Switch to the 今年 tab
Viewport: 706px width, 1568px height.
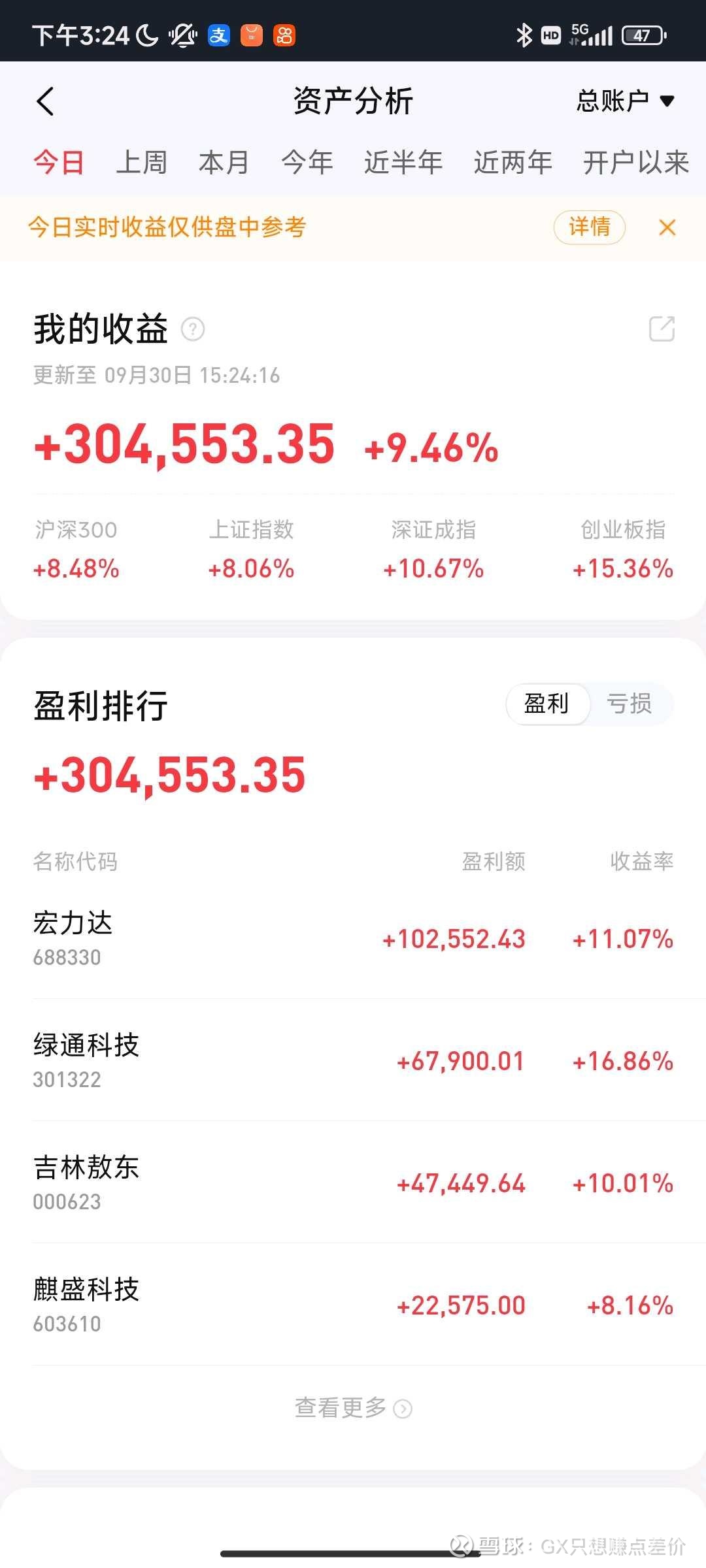click(307, 162)
